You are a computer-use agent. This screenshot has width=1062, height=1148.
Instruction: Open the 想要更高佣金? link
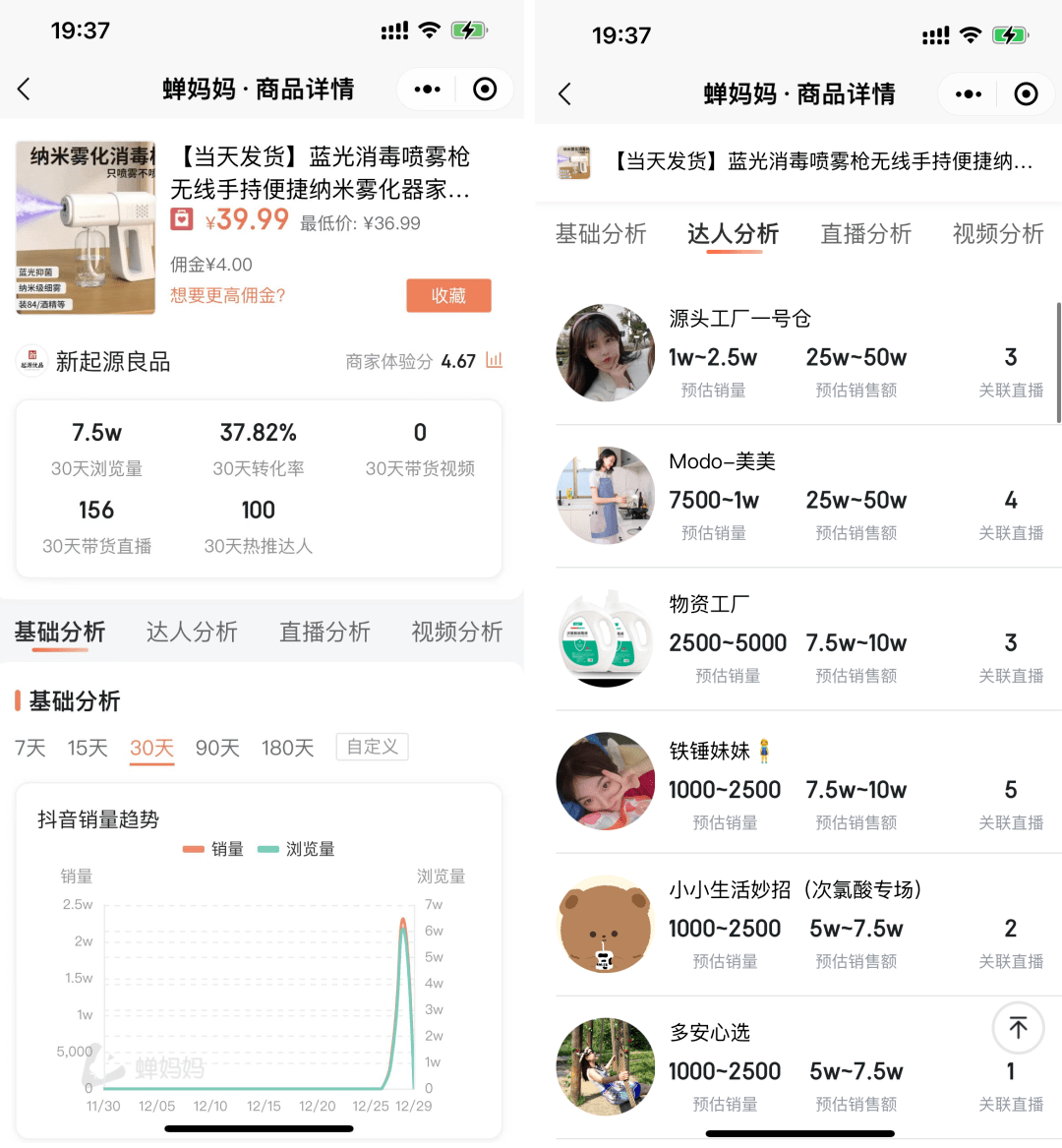[x=228, y=295]
